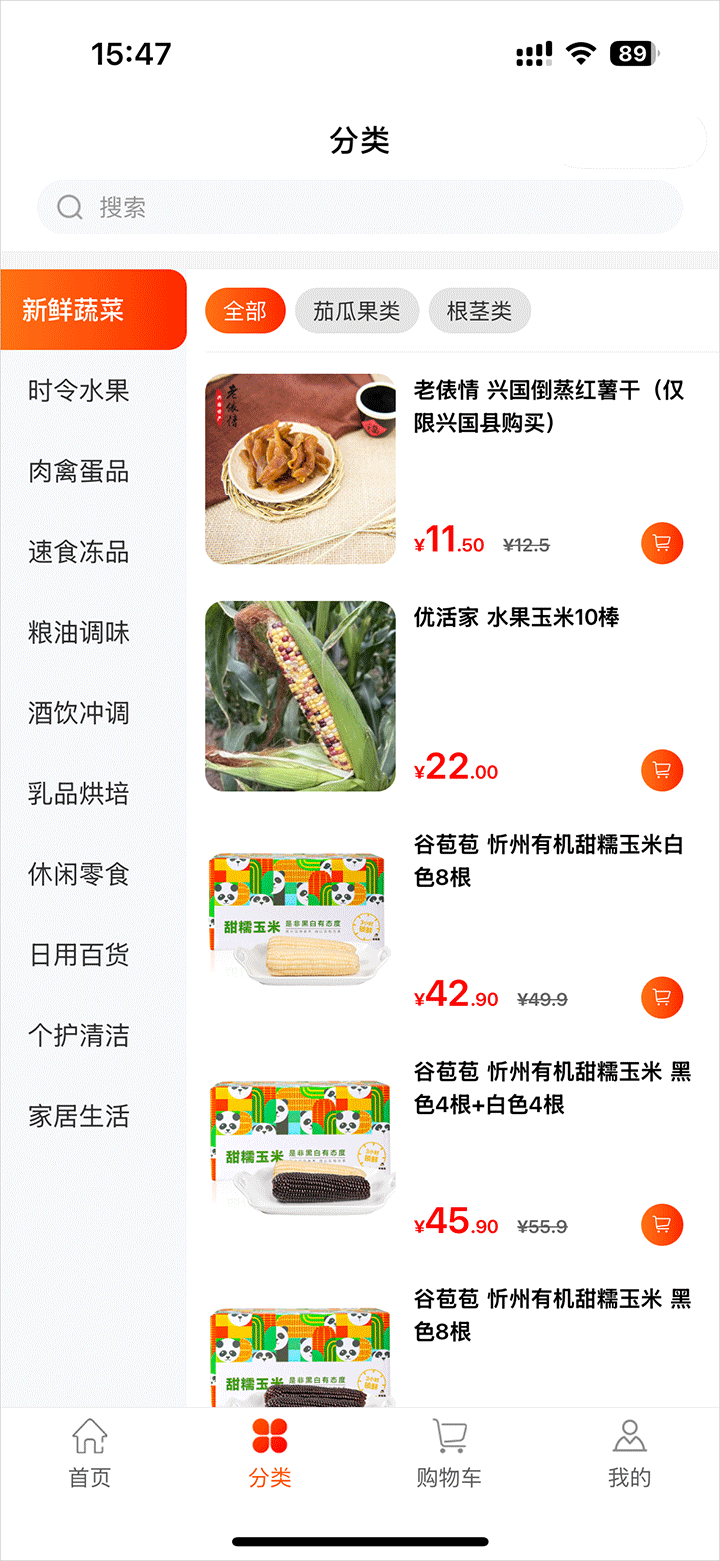Select the 时令水果 category

[x=79, y=391]
